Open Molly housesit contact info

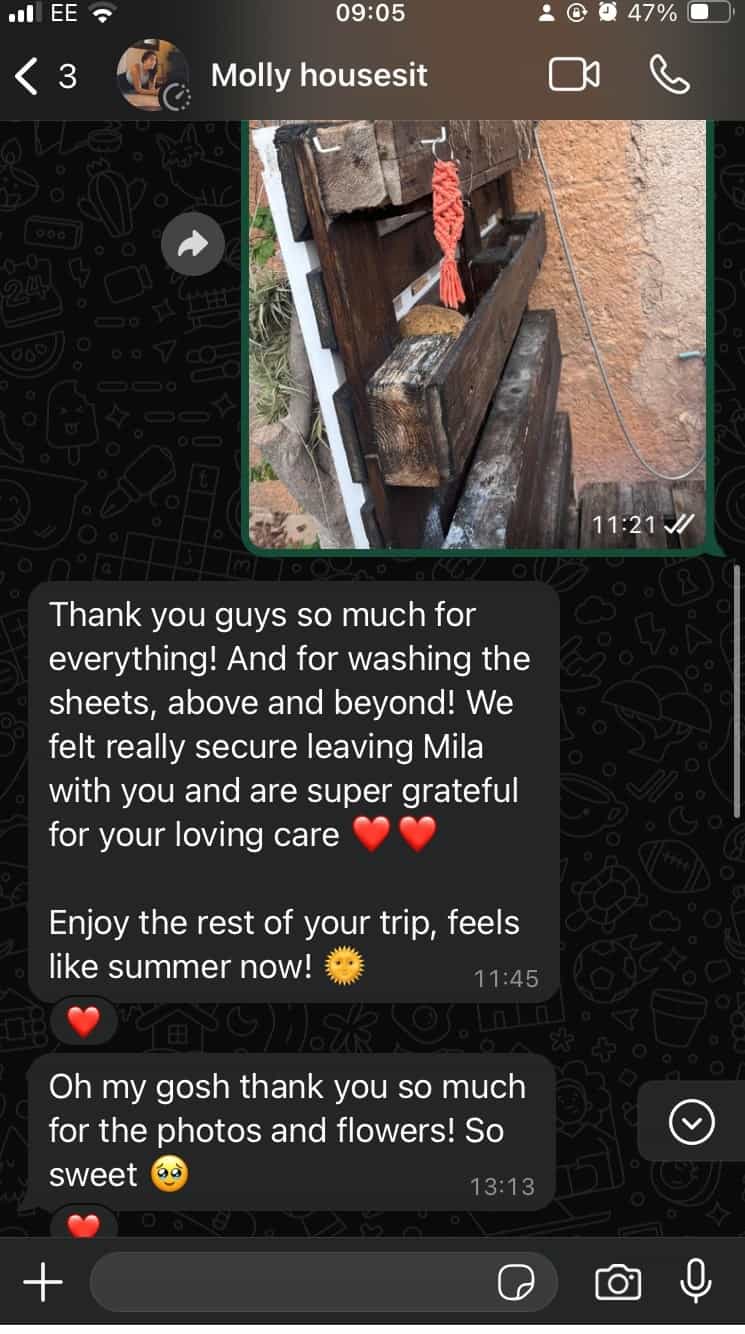point(319,76)
